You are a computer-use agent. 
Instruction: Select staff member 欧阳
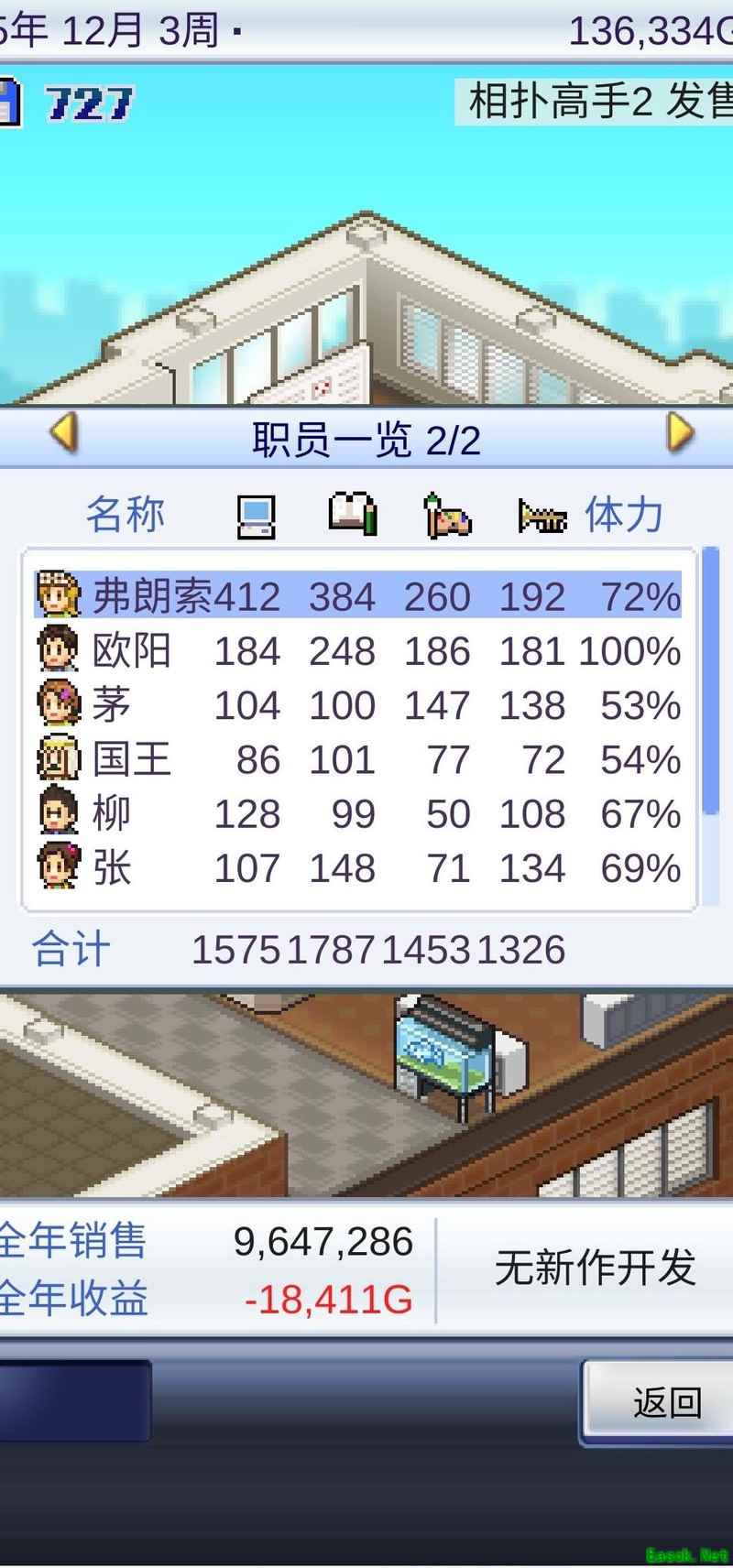coord(357,651)
